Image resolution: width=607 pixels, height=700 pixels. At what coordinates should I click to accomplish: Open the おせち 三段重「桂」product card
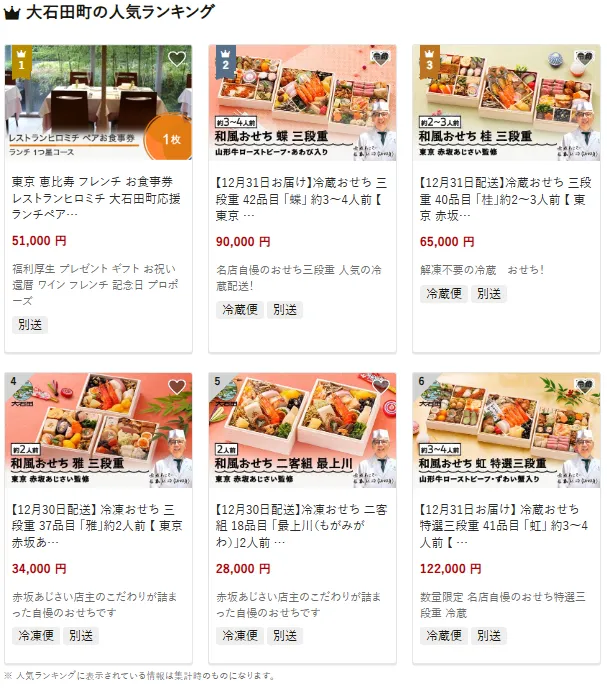coord(506,198)
